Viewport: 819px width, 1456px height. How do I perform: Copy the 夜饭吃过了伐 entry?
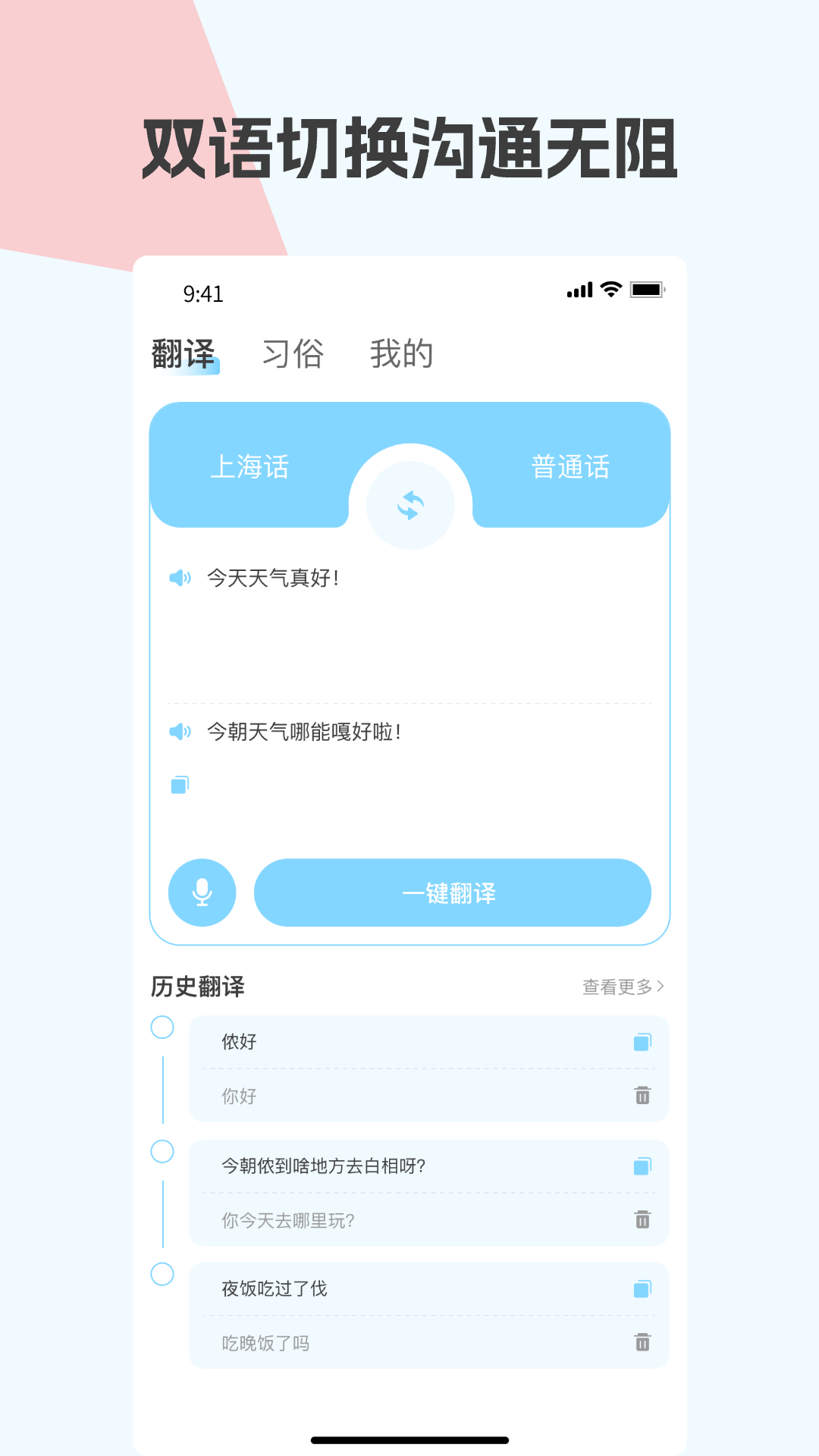coord(642,1288)
